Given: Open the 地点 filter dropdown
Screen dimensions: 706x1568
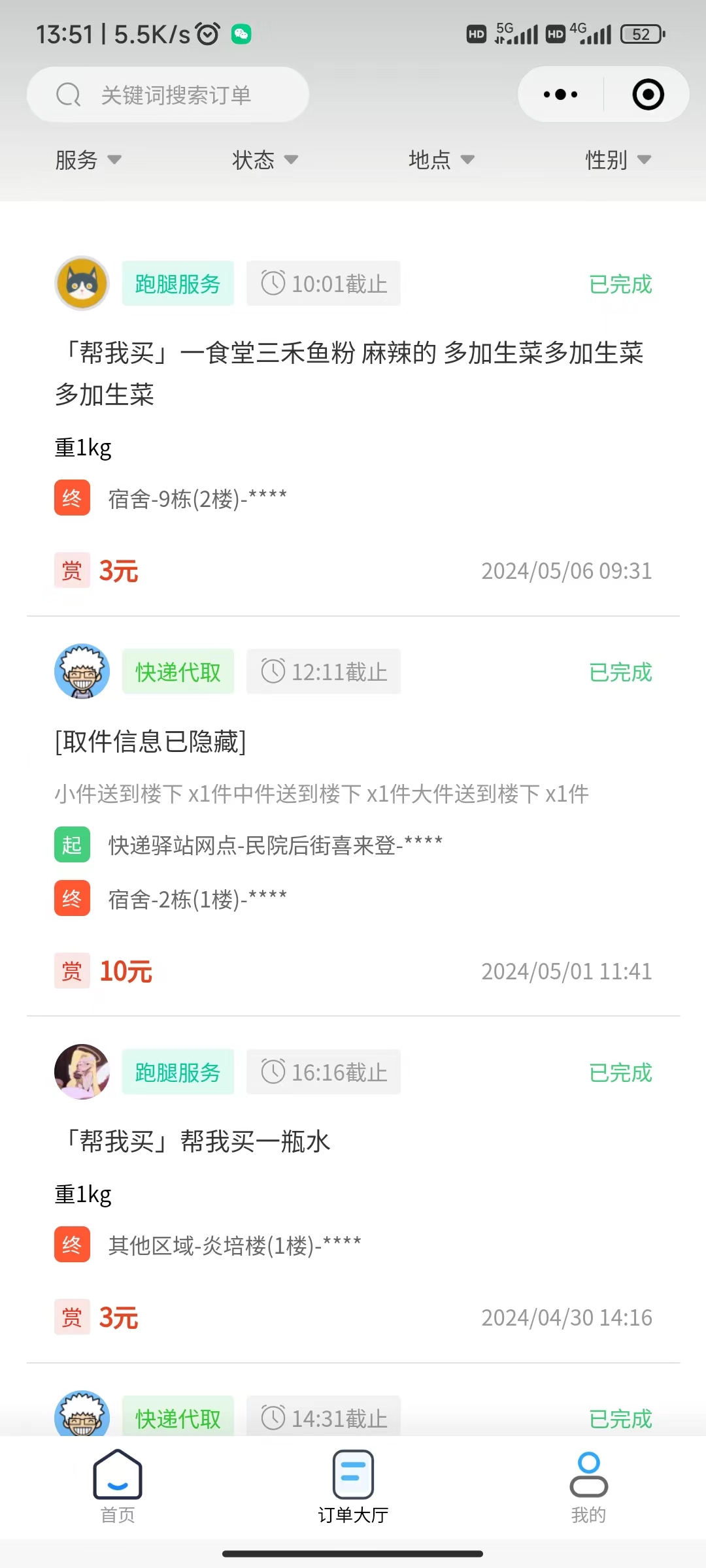Looking at the screenshot, I should coord(441,159).
